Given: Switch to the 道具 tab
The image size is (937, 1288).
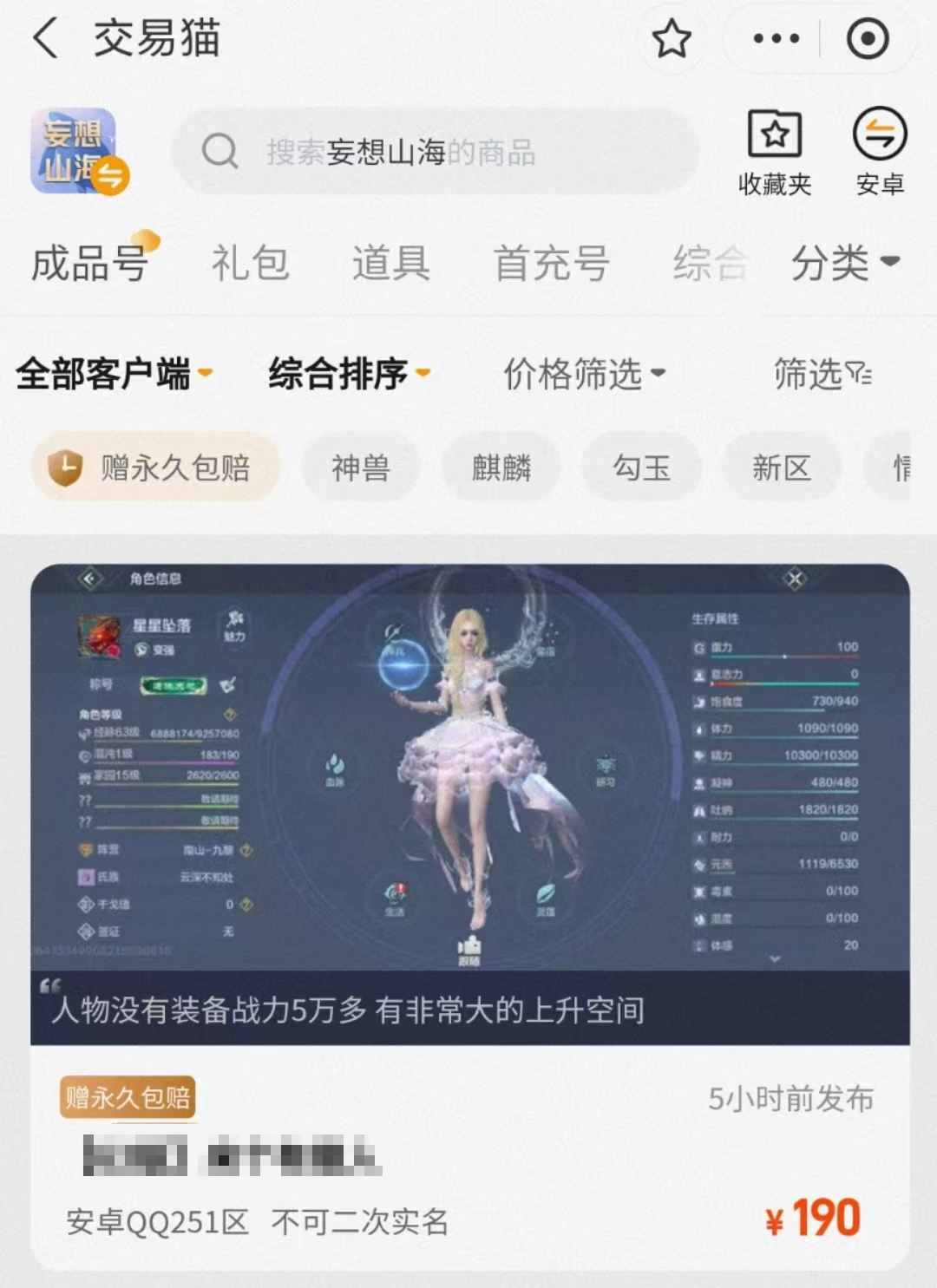Looking at the screenshot, I should click(x=390, y=263).
